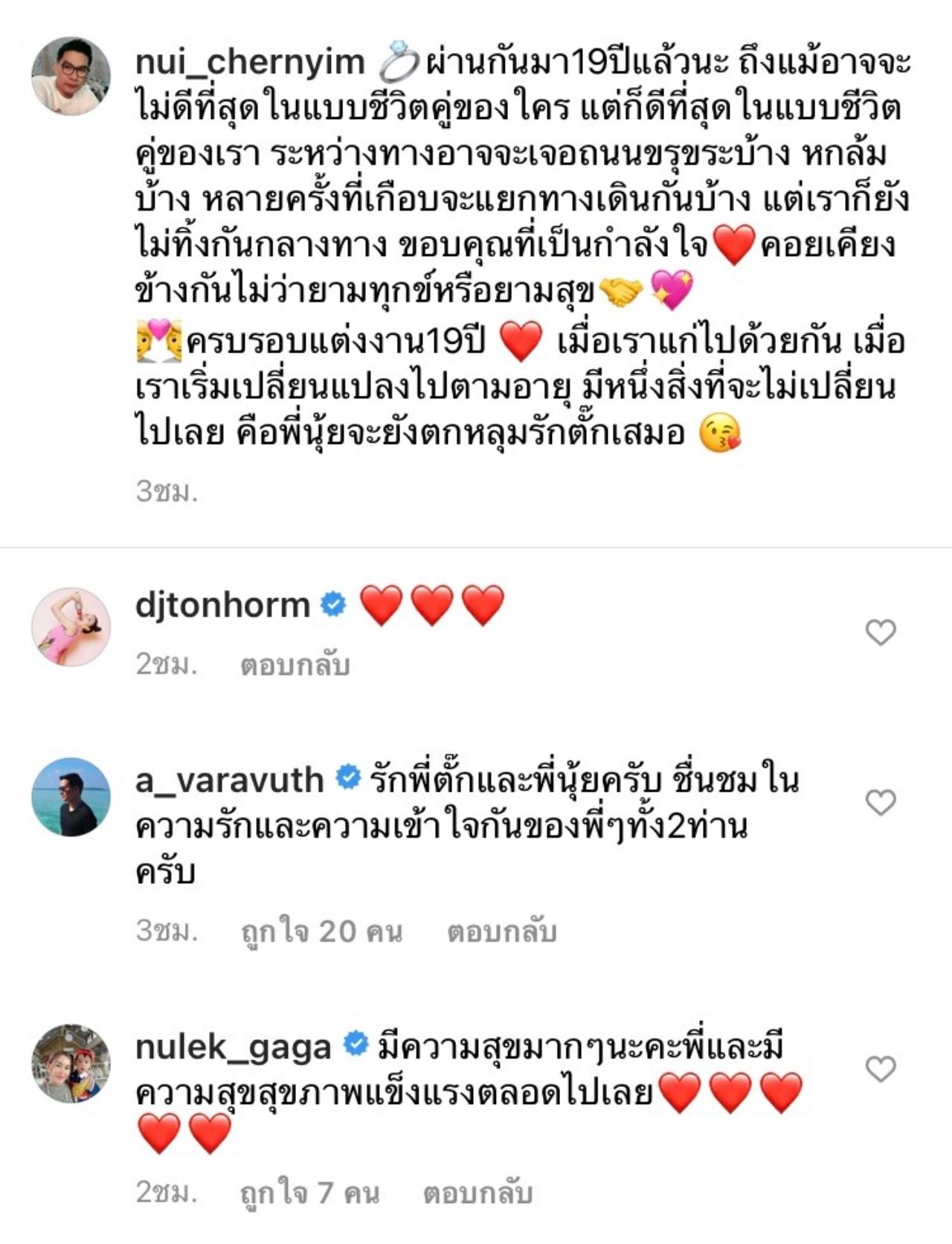The height and width of the screenshot is (1244, 952).
Task: View the 20 likes on a_varavuth's comment
Action: coord(321,932)
